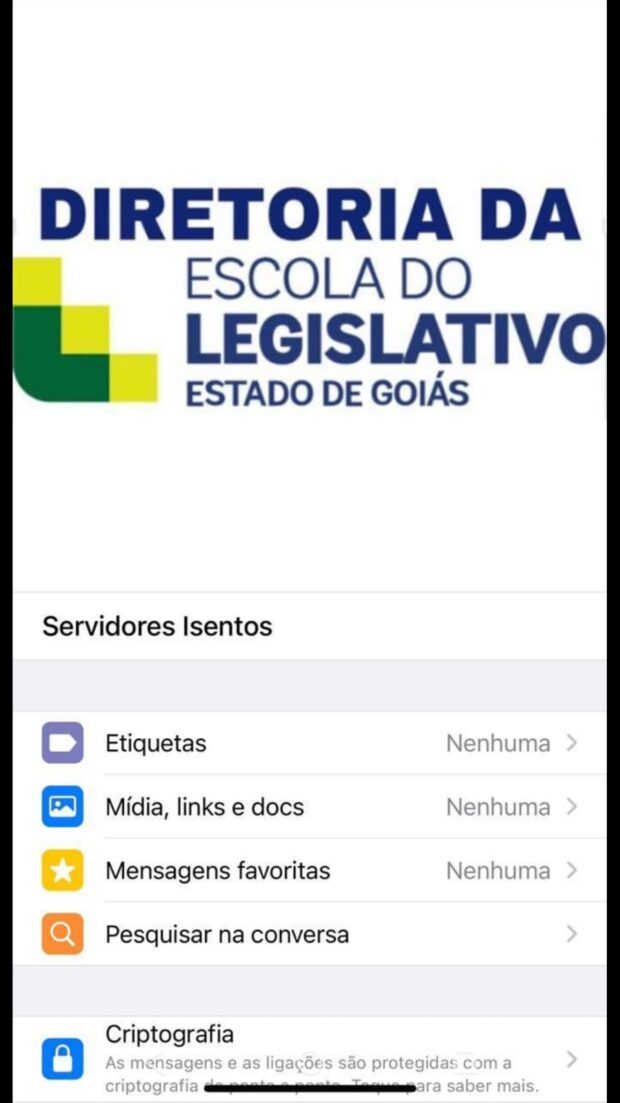Open Mídia, links e docs
Viewport: 620px width, 1103px height.
(x=310, y=807)
